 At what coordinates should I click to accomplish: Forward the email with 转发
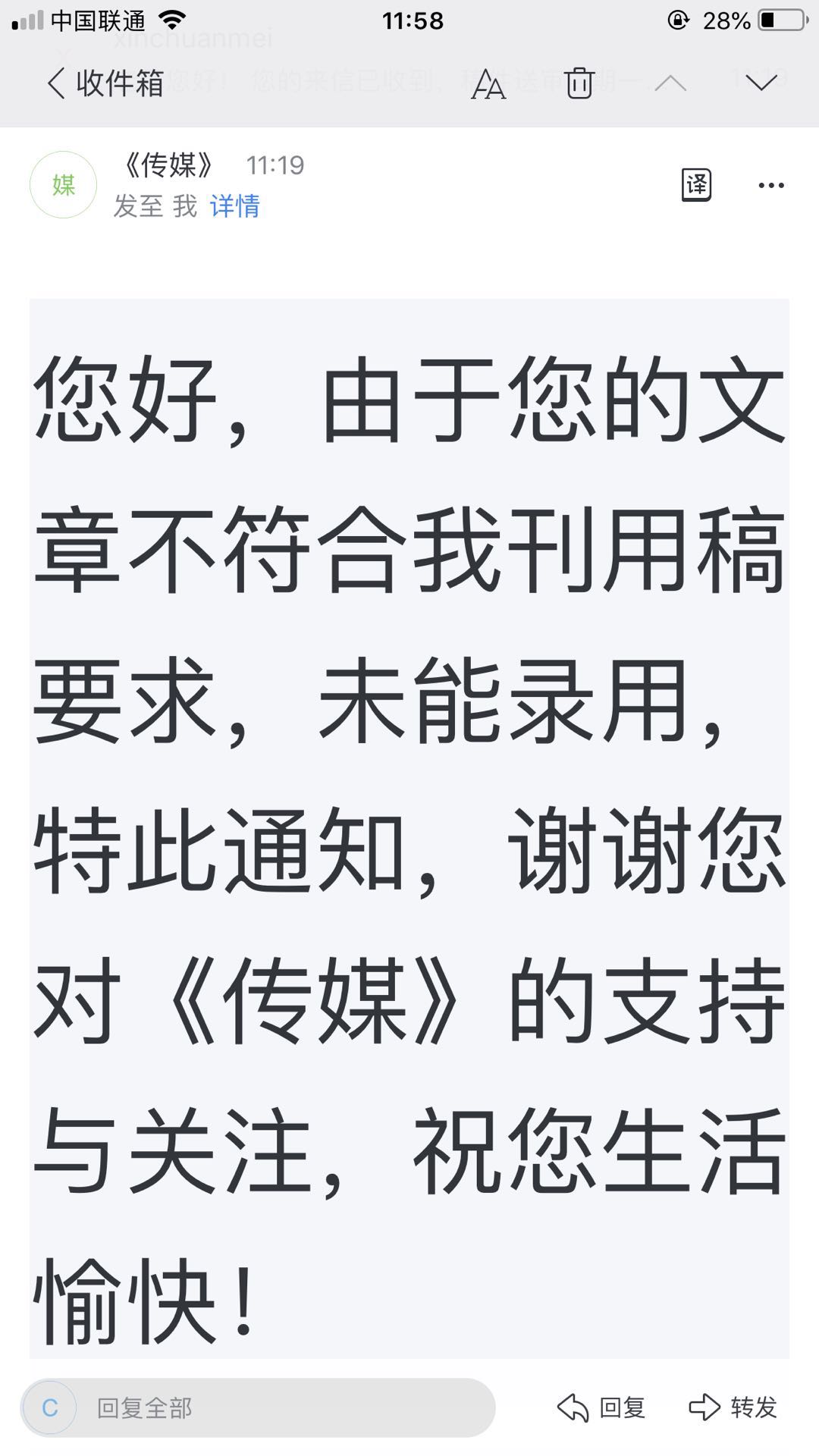click(x=733, y=1407)
